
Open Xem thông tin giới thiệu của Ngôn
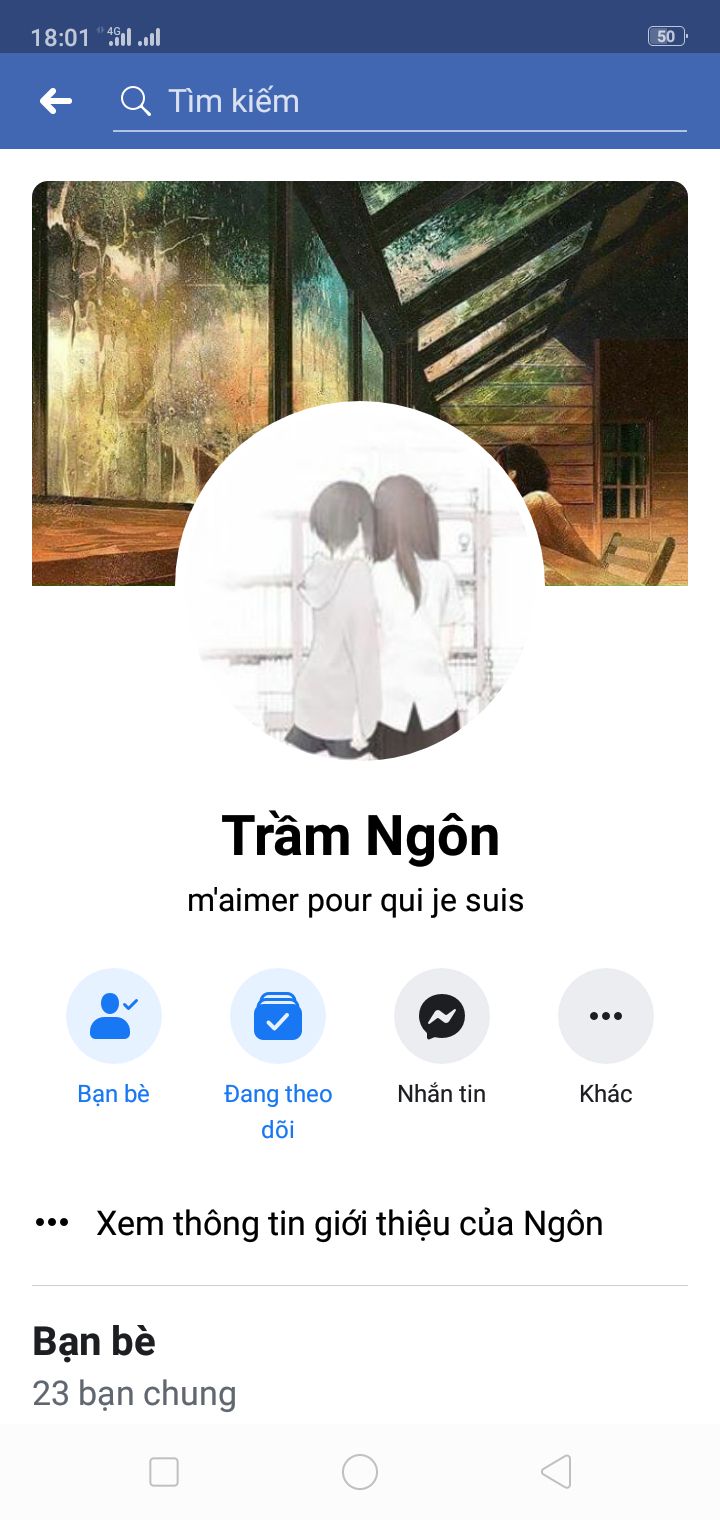[360, 1223]
